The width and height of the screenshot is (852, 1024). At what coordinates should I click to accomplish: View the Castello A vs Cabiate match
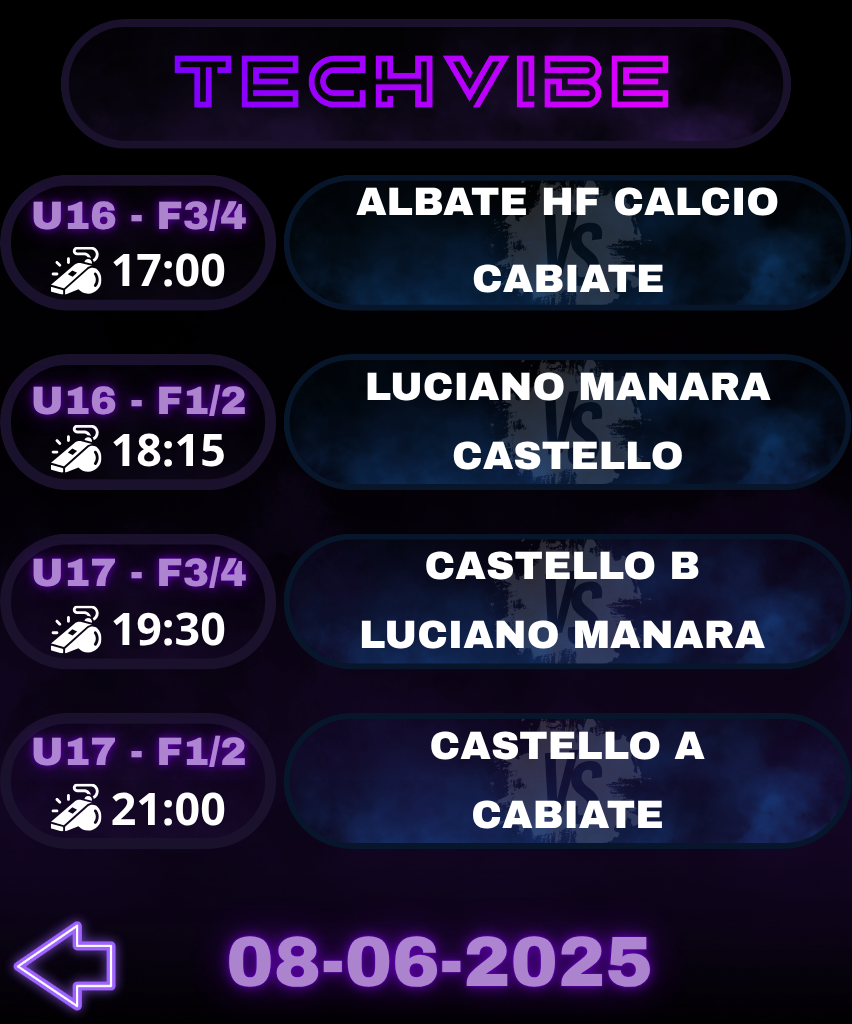point(567,779)
